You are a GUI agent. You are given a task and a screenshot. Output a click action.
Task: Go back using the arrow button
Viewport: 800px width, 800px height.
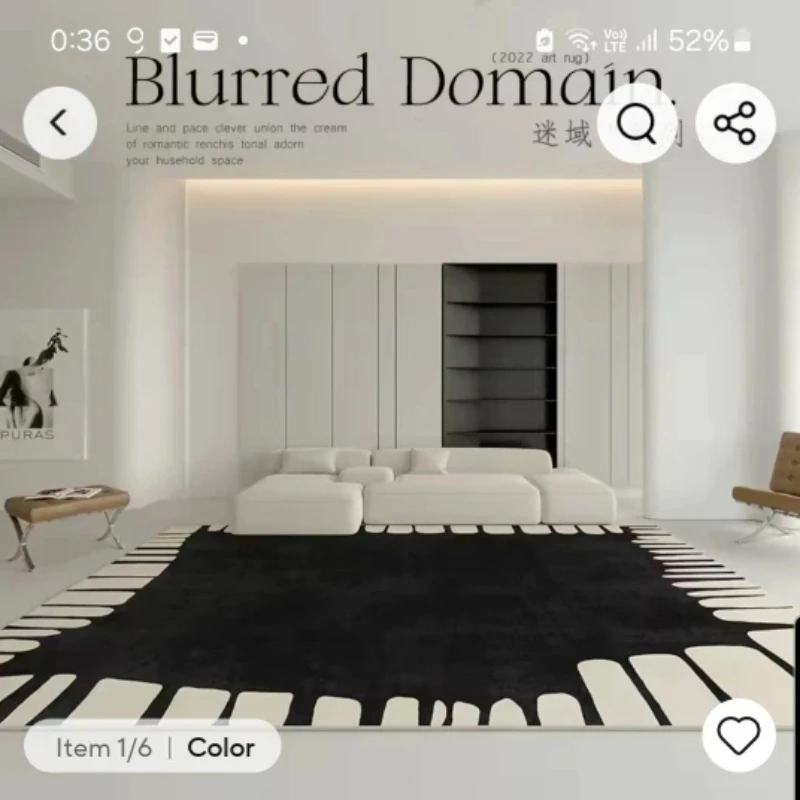[x=60, y=123]
